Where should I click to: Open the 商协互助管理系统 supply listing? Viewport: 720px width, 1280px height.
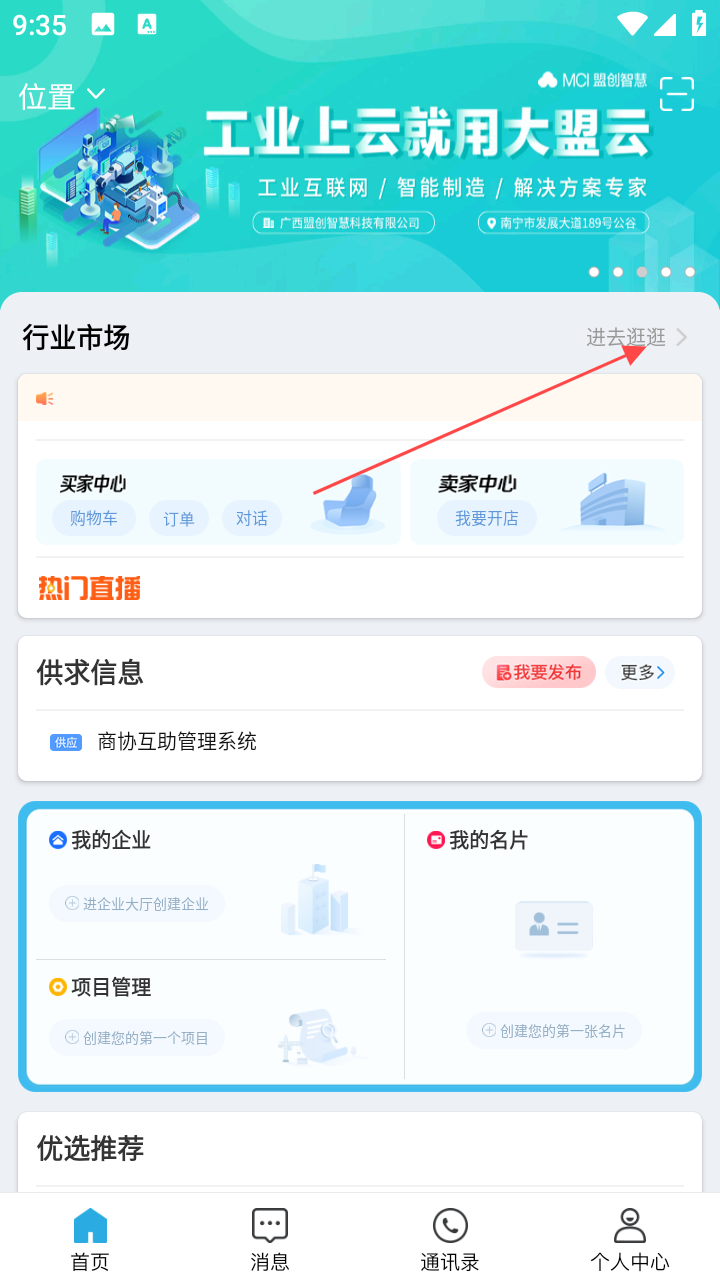[x=177, y=742]
